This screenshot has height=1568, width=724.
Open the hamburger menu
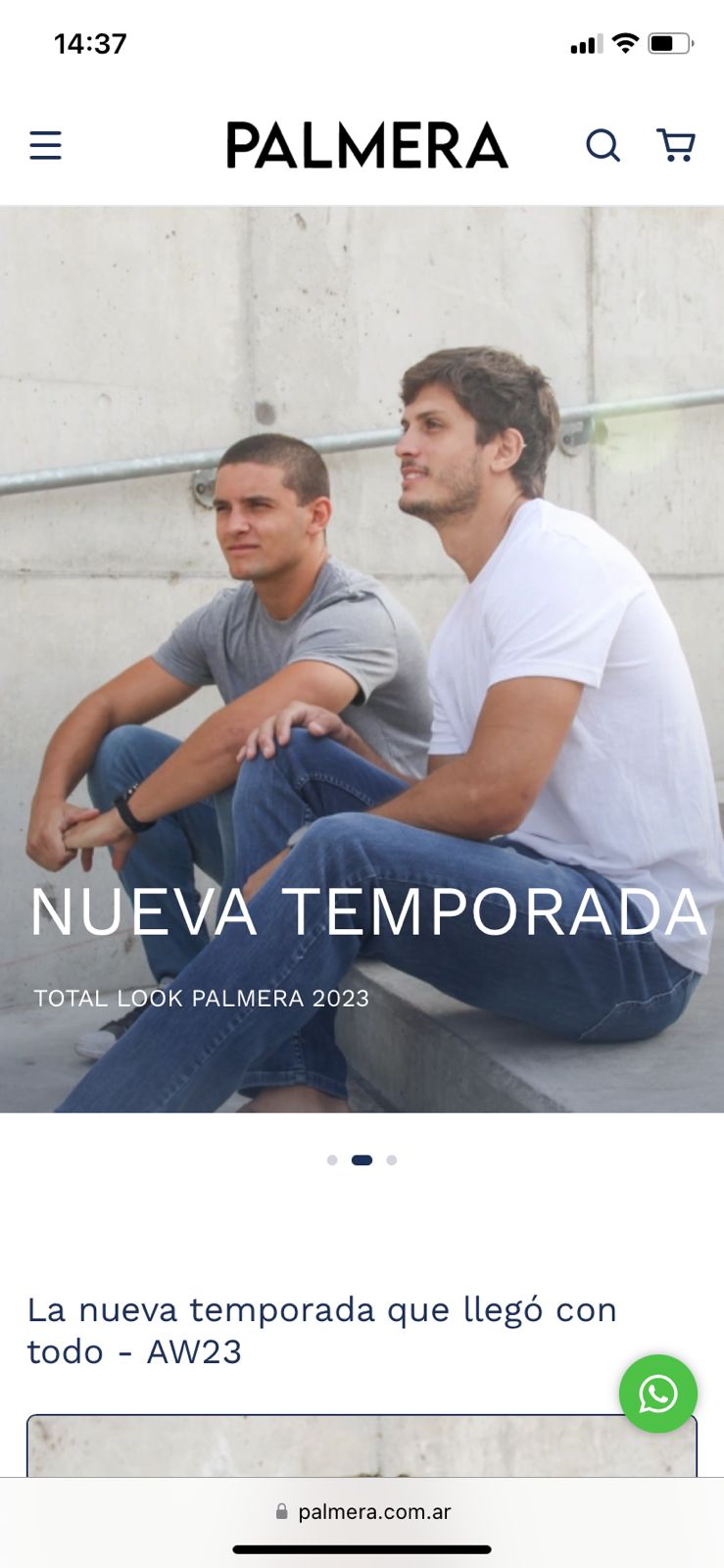[45, 146]
